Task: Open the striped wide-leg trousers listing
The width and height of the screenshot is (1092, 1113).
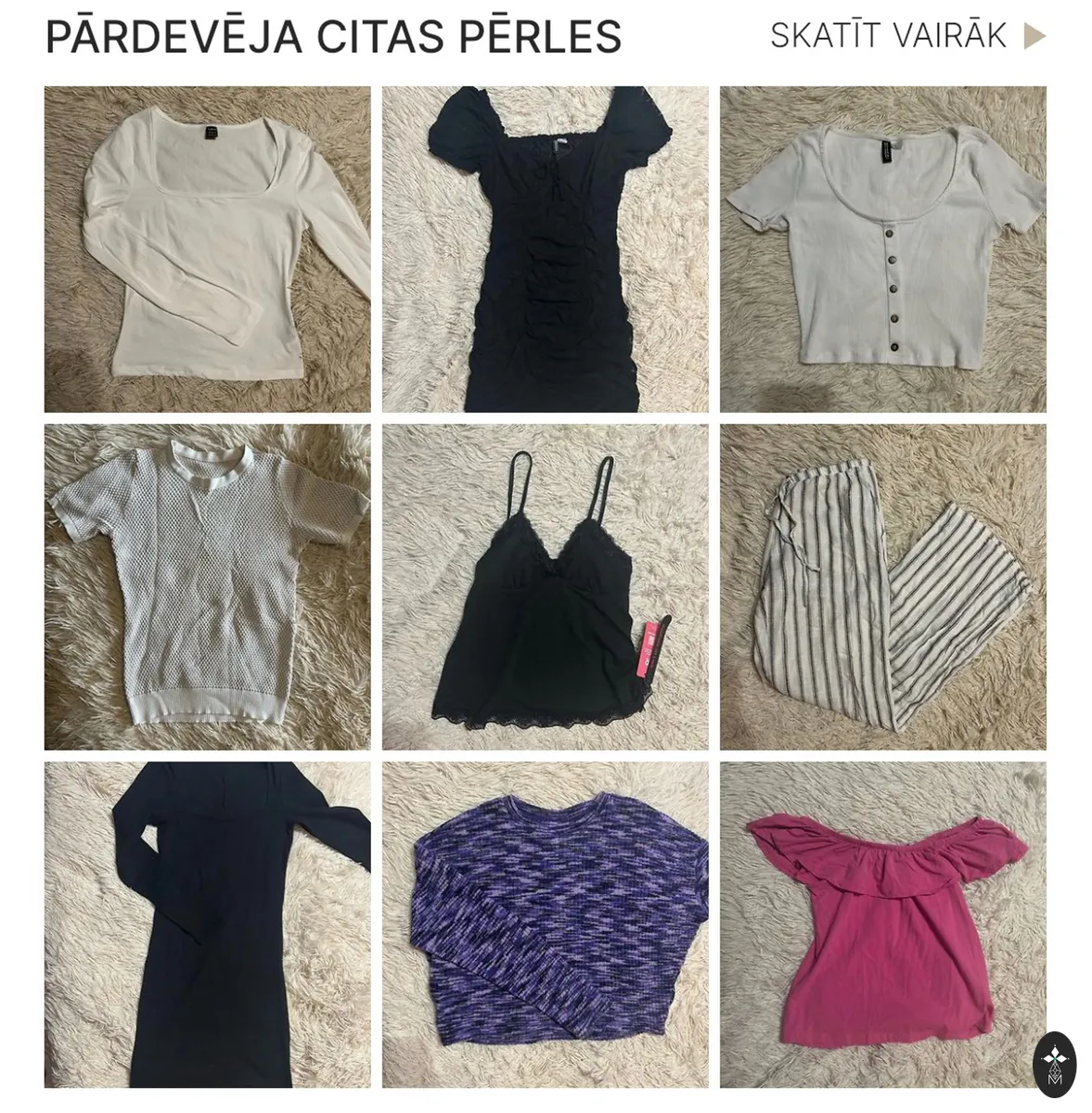Action: tap(883, 587)
